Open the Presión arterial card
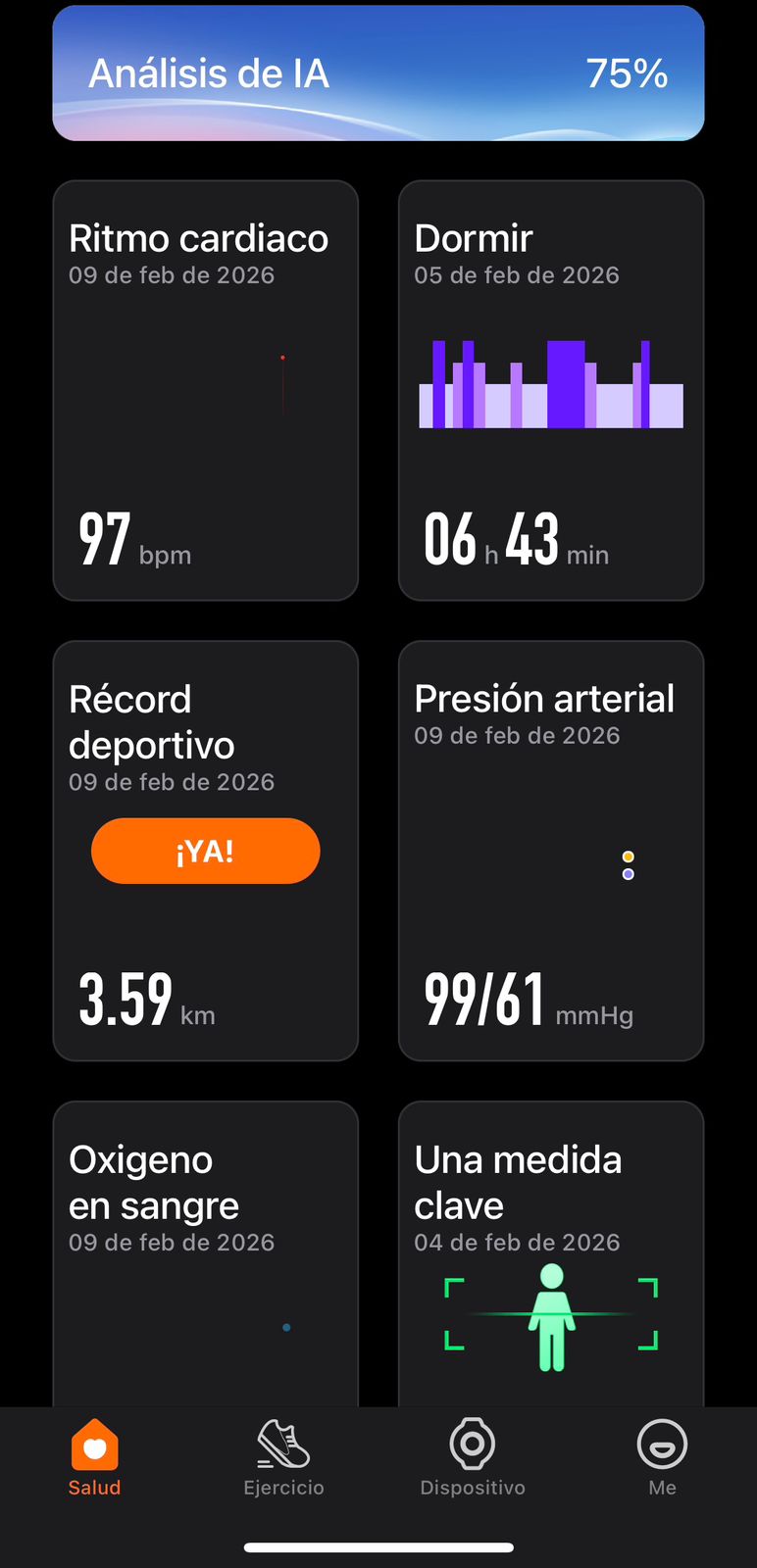 tap(550, 851)
